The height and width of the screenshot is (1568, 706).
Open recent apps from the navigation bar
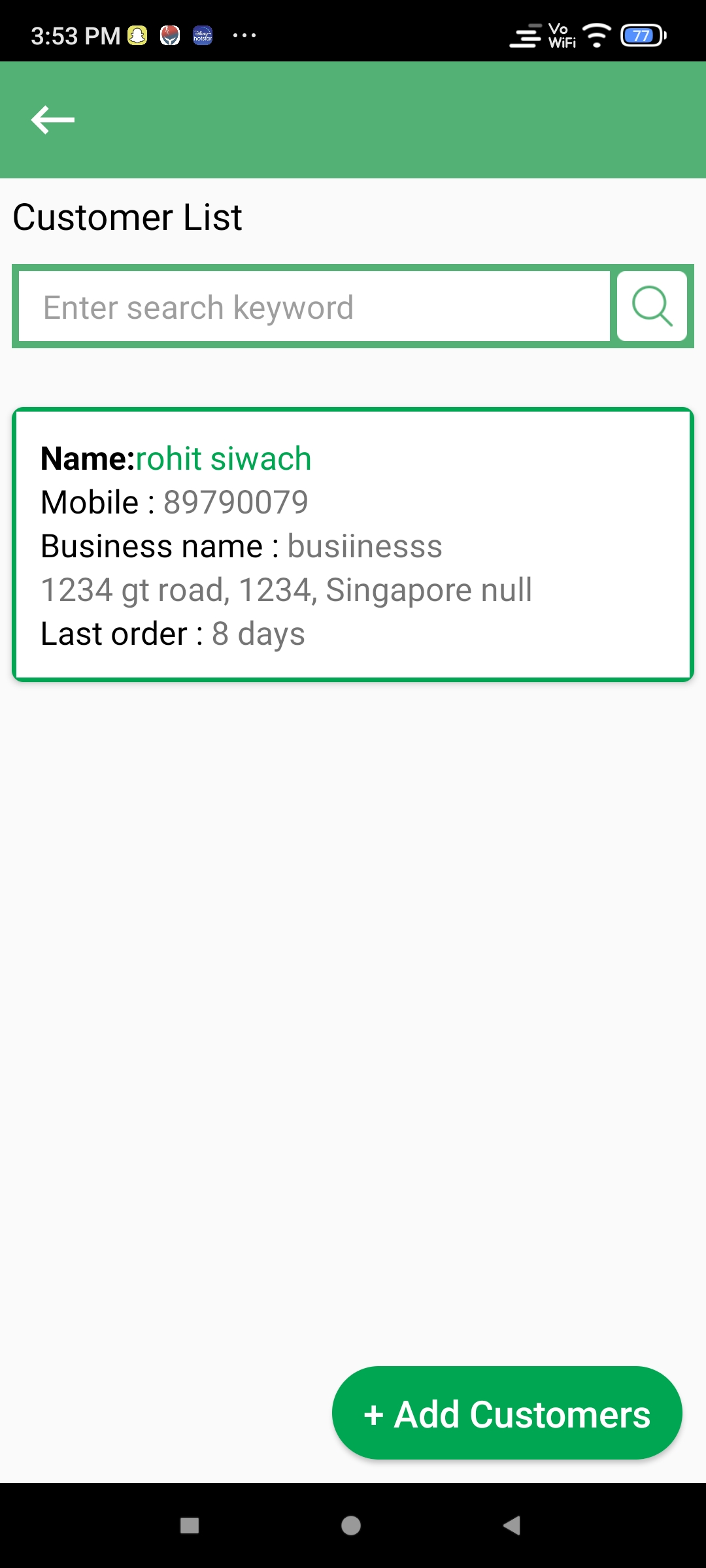[190, 1526]
